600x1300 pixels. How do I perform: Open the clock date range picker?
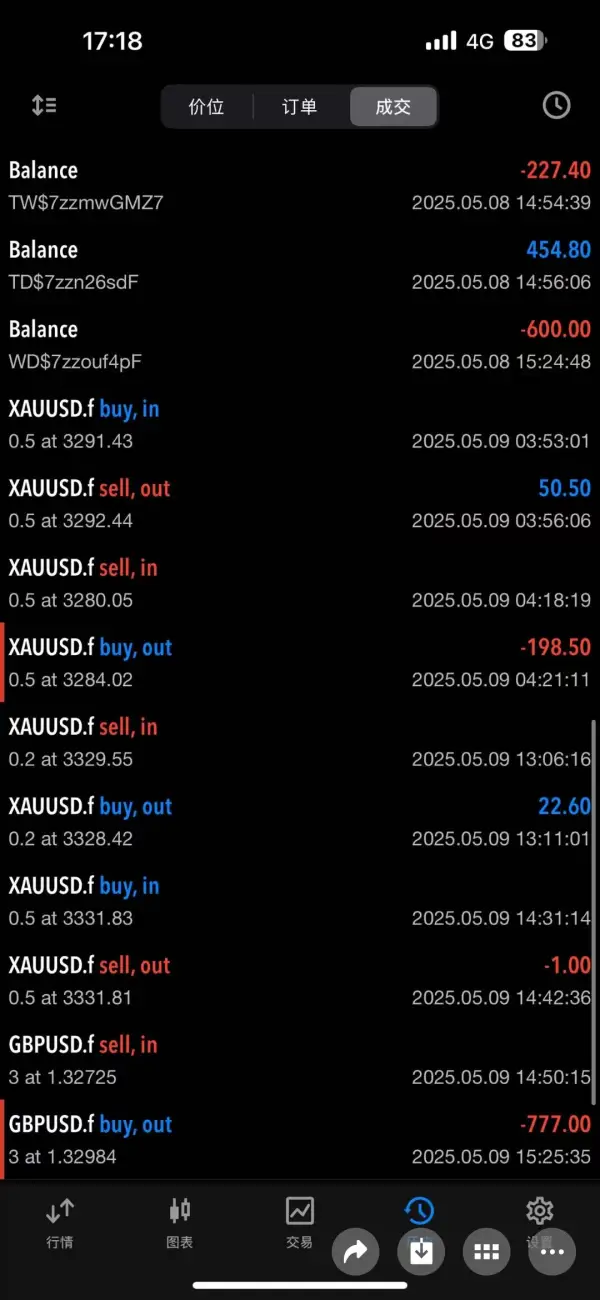point(556,105)
